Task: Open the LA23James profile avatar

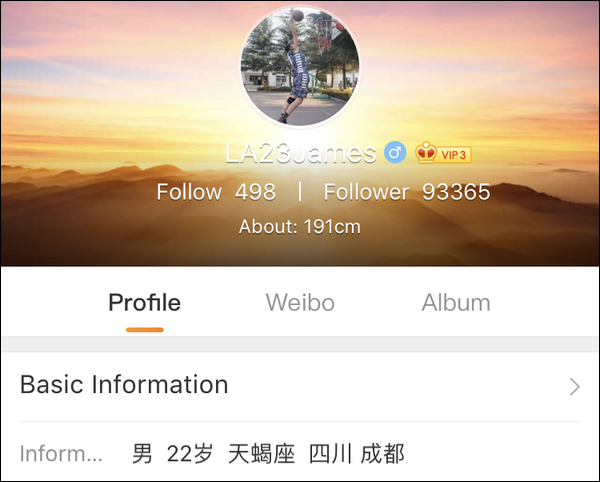Action: pyautogui.click(x=300, y=68)
